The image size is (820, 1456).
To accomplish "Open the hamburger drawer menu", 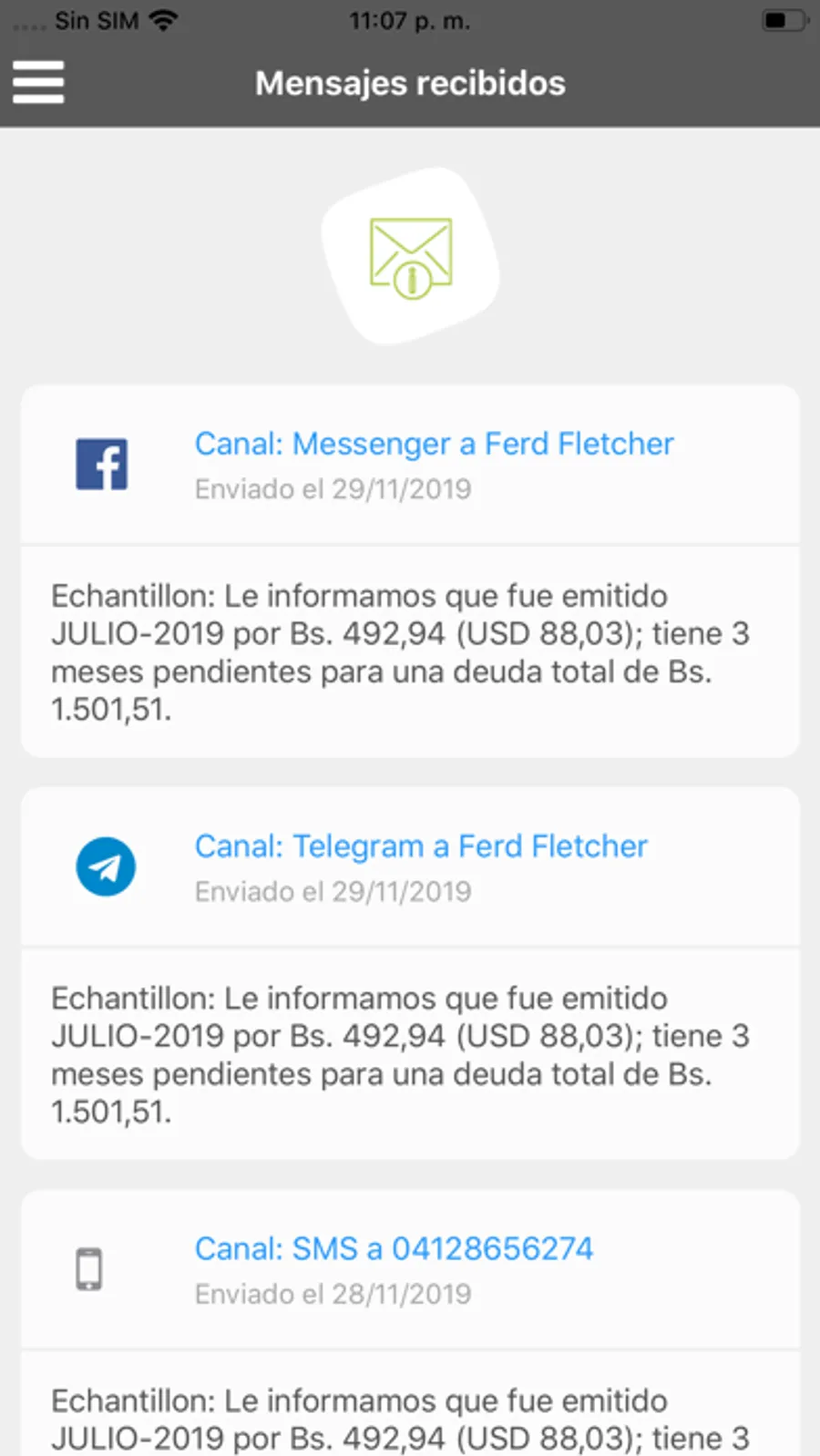I will point(38,82).
